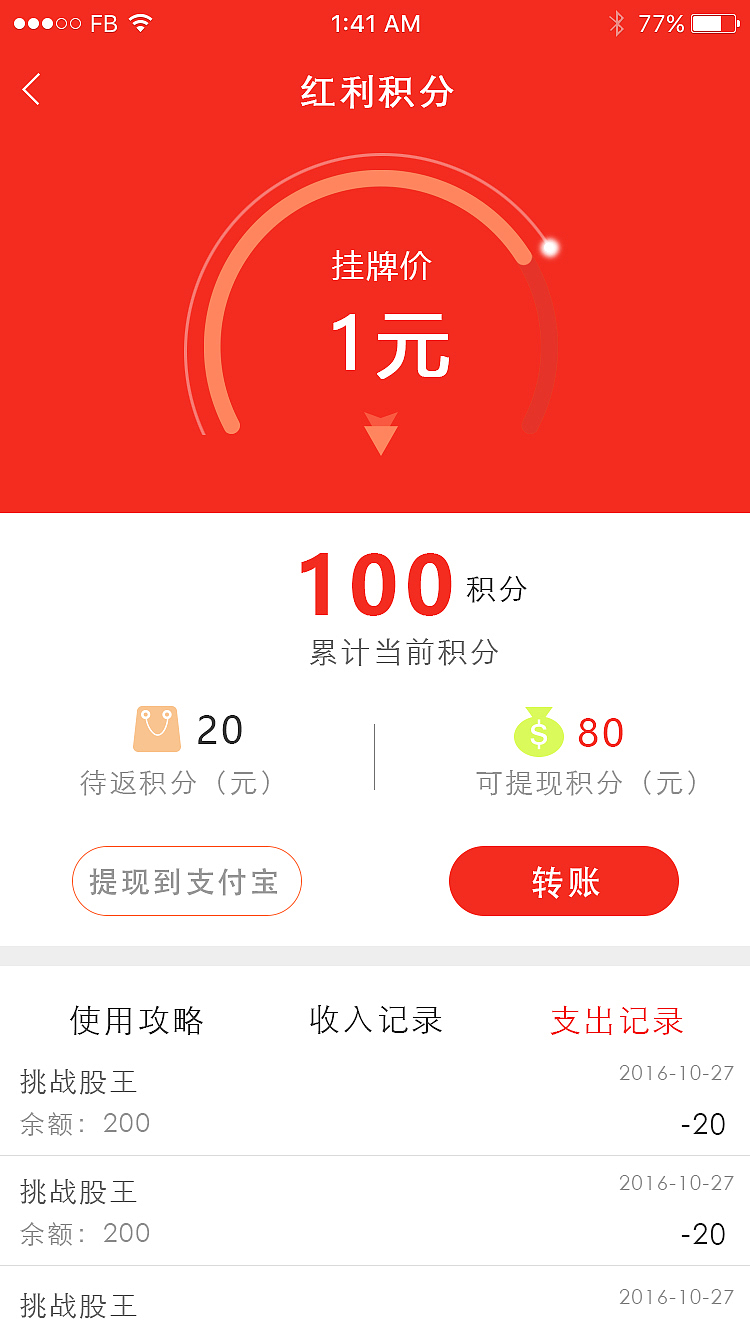This screenshot has width=750, height=1334.
Task: Select the active 支出记录 tab
Action: pyautogui.click(x=613, y=1021)
